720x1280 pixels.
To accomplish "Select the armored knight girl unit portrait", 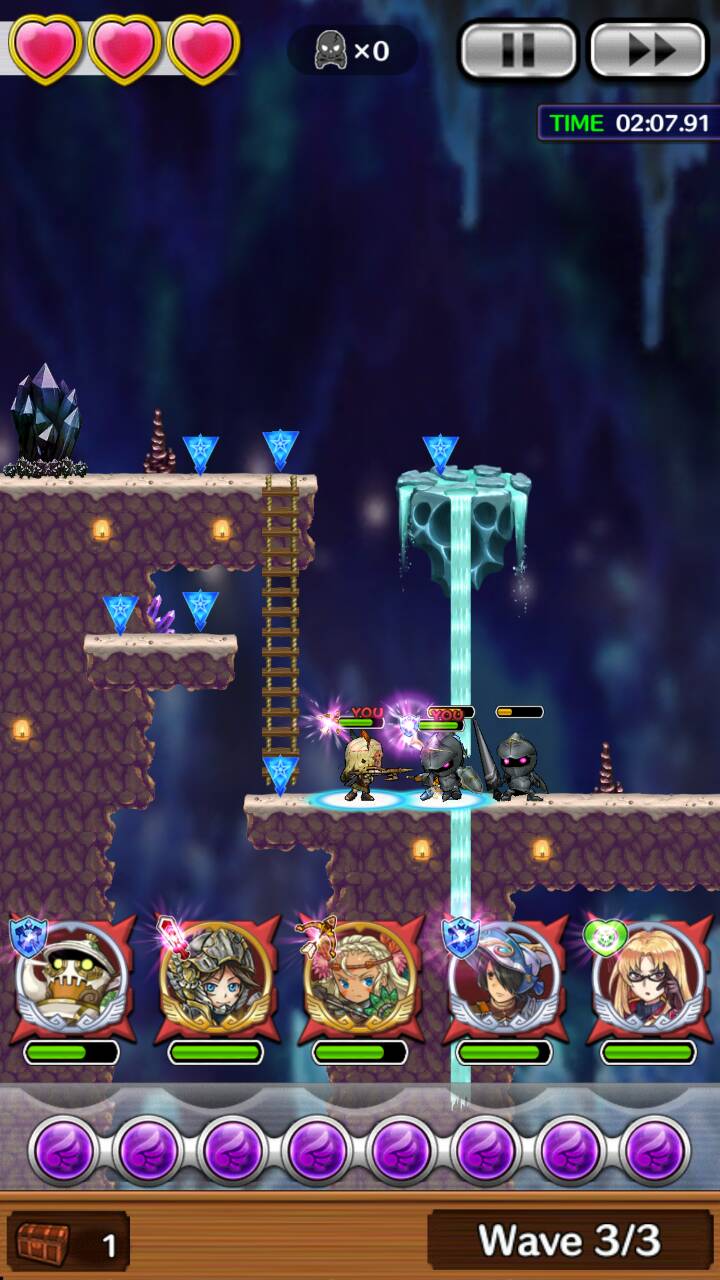I will pyautogui.click(x=215, y=978).
